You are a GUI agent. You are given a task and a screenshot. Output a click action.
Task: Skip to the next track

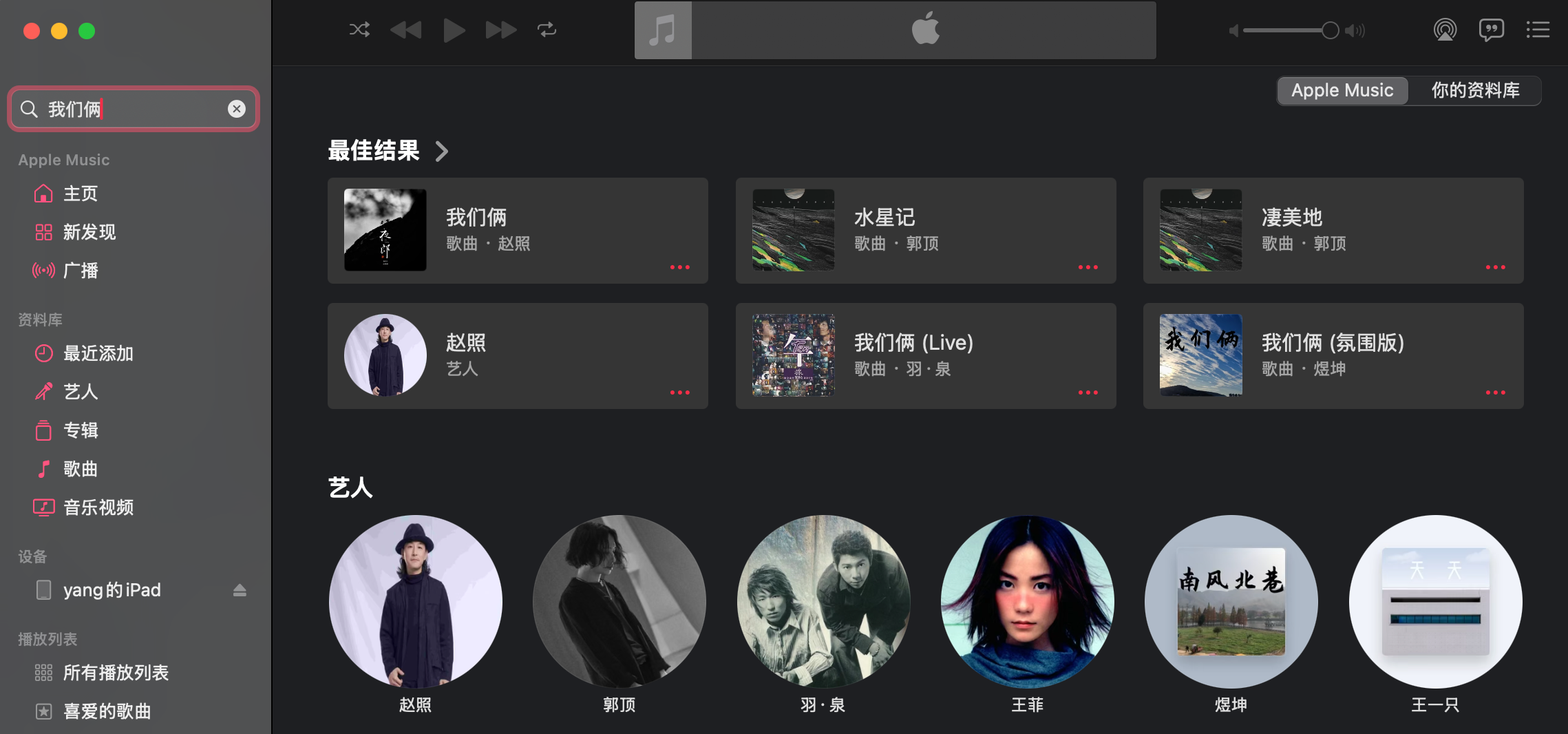[500, 30]
